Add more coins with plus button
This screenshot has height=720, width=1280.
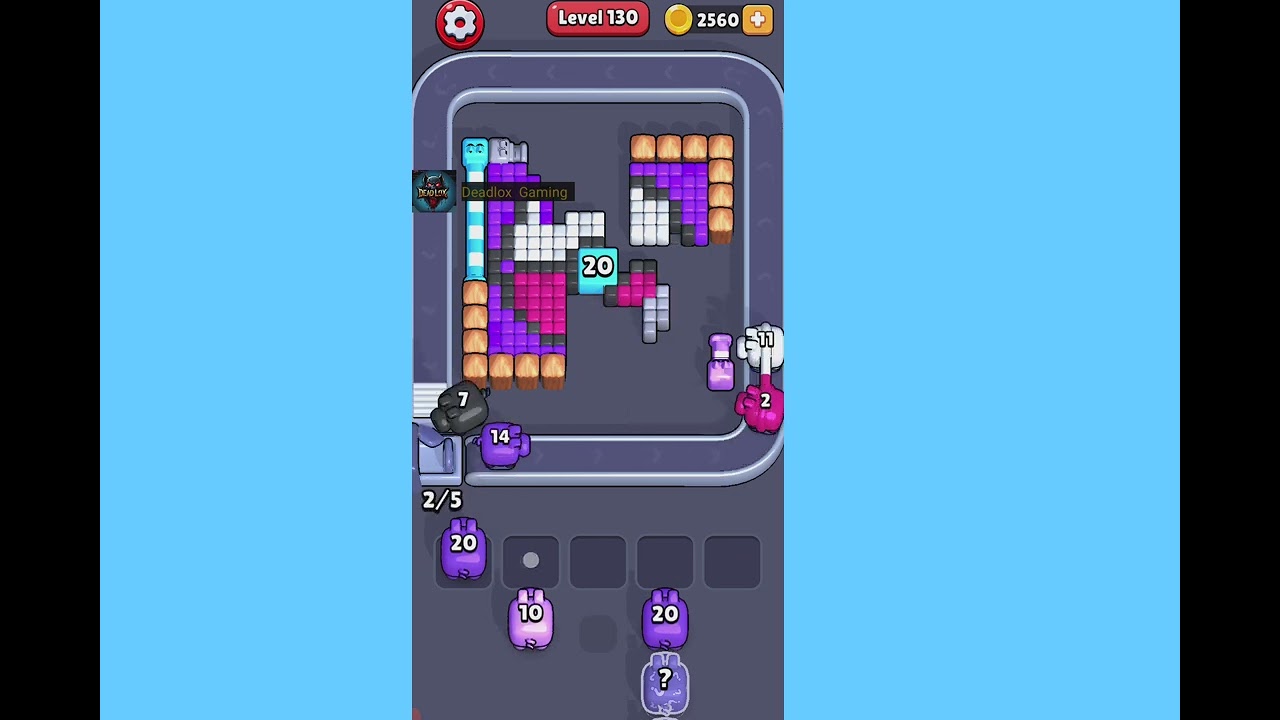point(758,19)
